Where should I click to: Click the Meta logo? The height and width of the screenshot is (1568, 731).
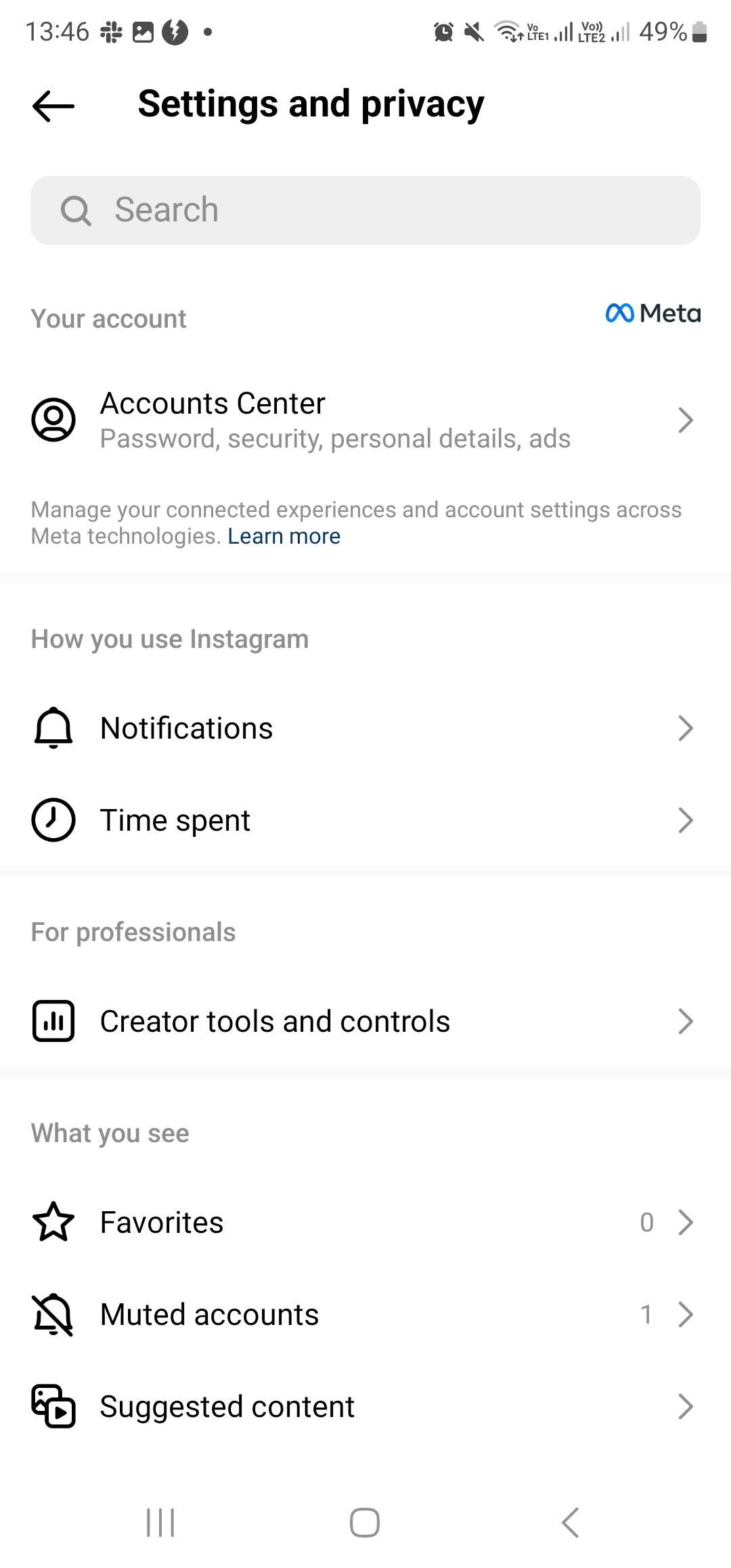[x=652, y=313]
